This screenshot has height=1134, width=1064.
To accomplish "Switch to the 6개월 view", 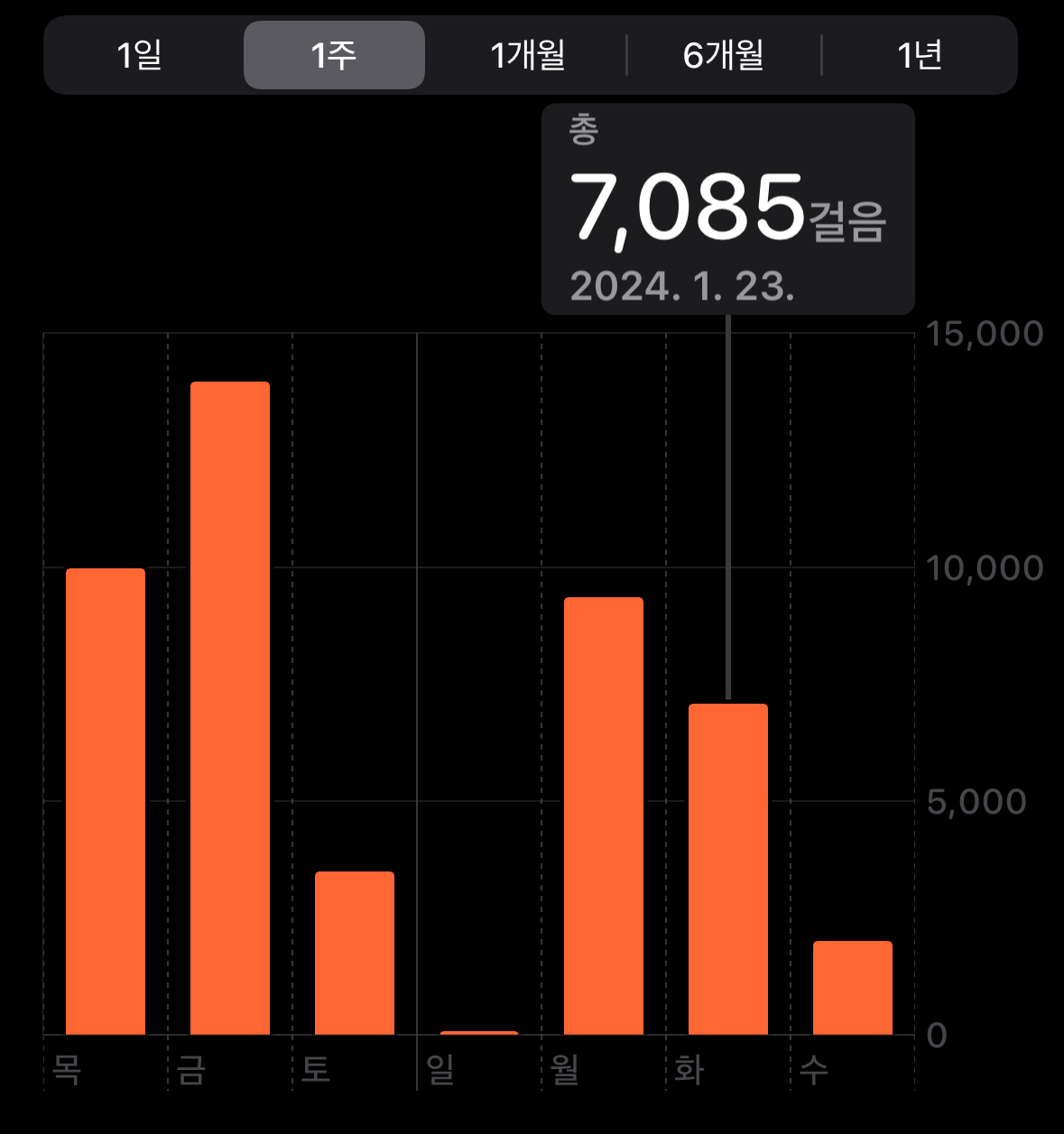I will click(724, 56).
